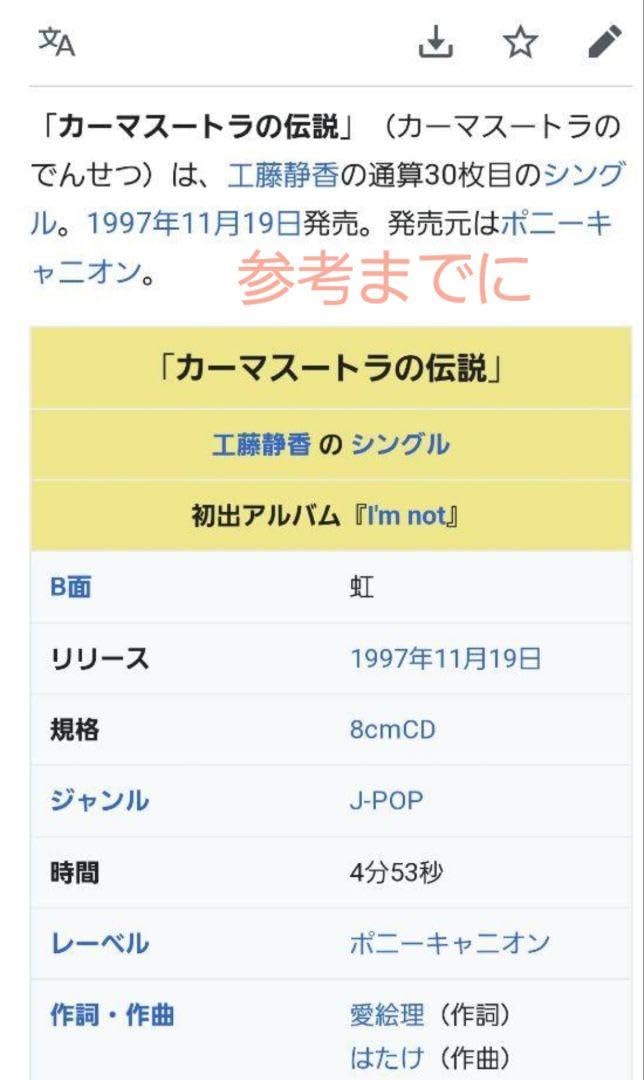Add page to watchlist with star
The height and width of the screenshot is (1080, 644).
[519, 42]
